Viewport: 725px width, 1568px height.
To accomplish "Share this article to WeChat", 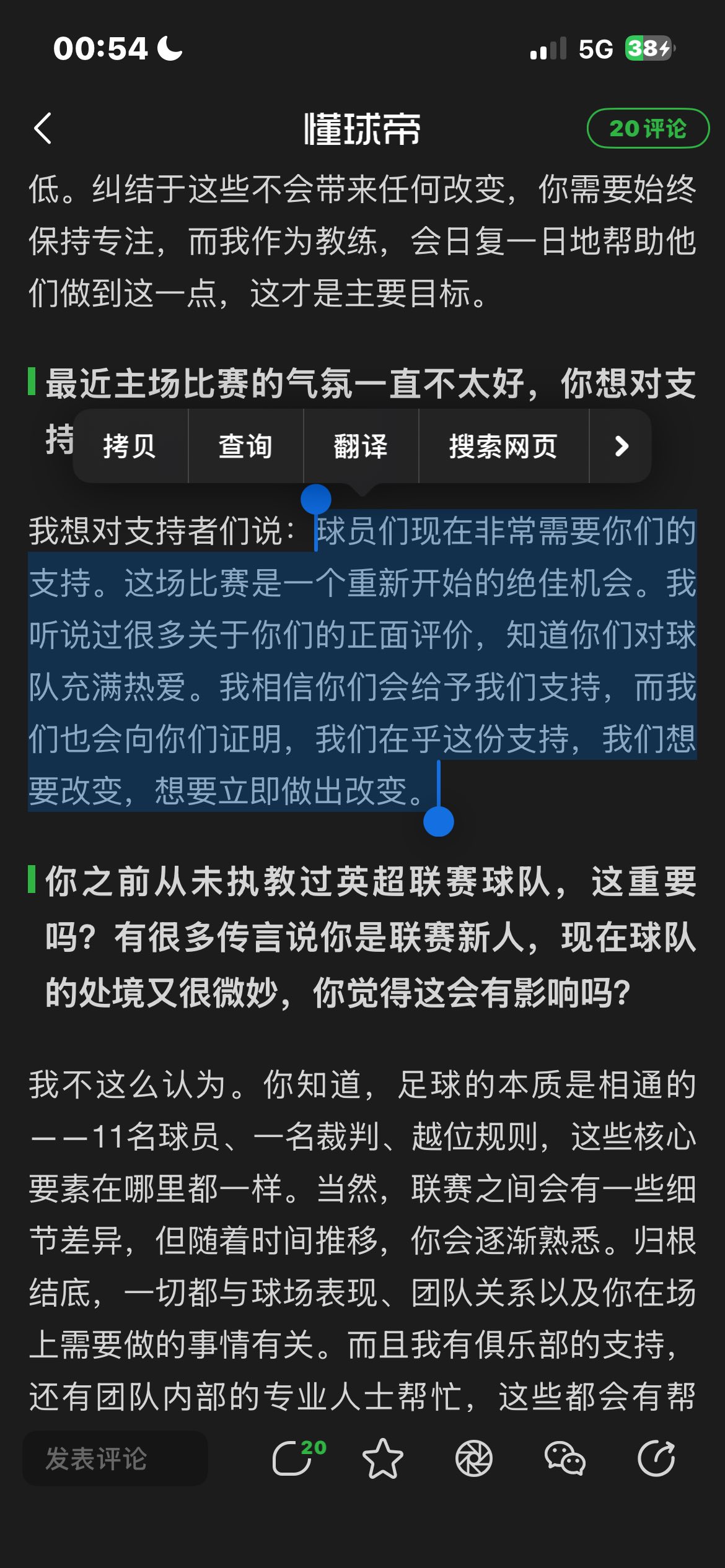I will (565, 1458).
